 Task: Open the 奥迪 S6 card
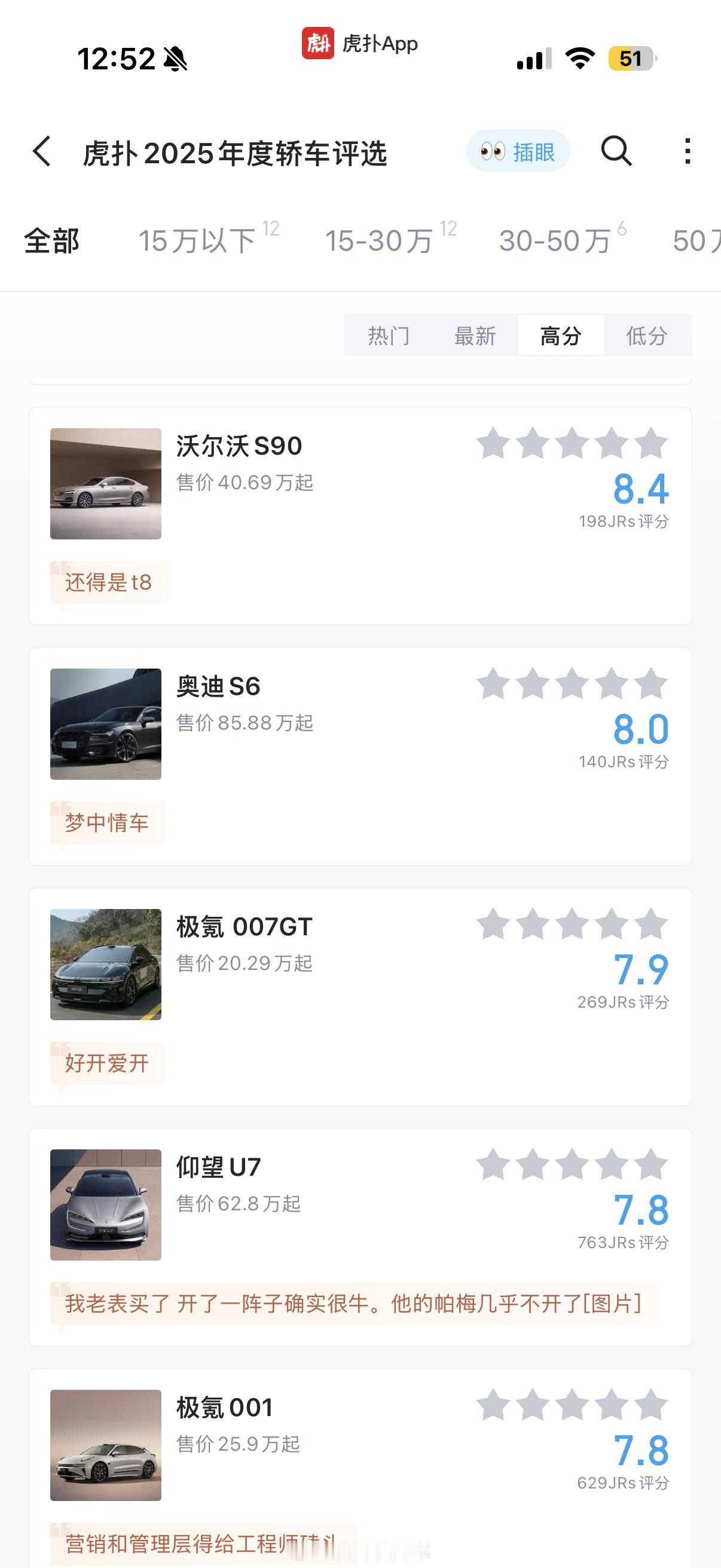(x=218, y=687)
